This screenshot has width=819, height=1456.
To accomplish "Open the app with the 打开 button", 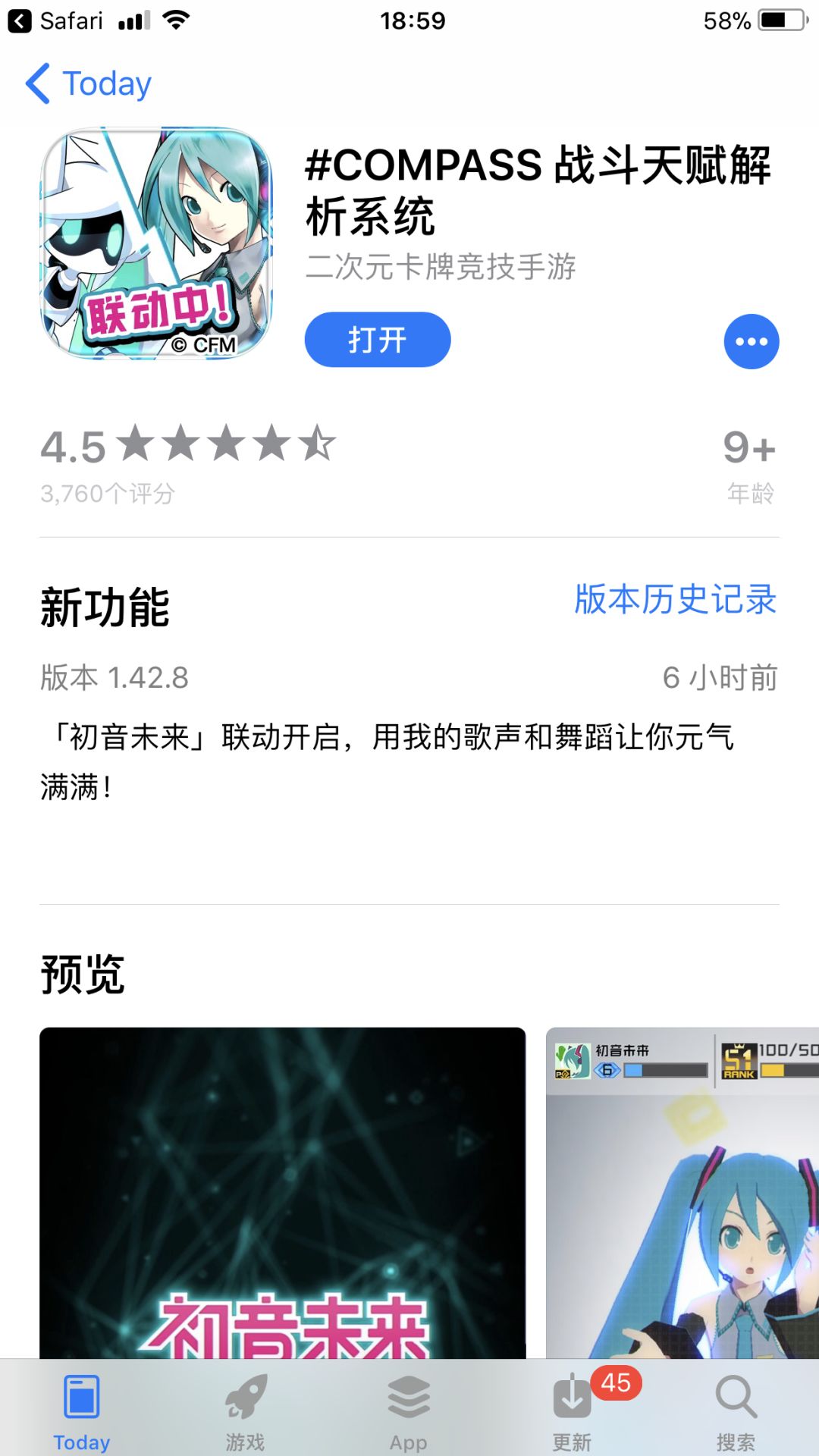I will (377, 340).
